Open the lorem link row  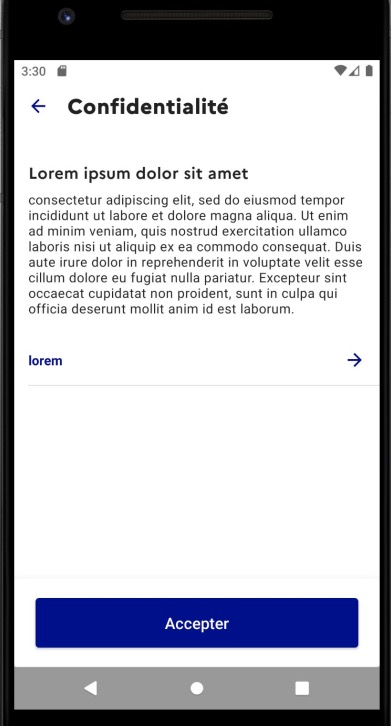[196, 360]
